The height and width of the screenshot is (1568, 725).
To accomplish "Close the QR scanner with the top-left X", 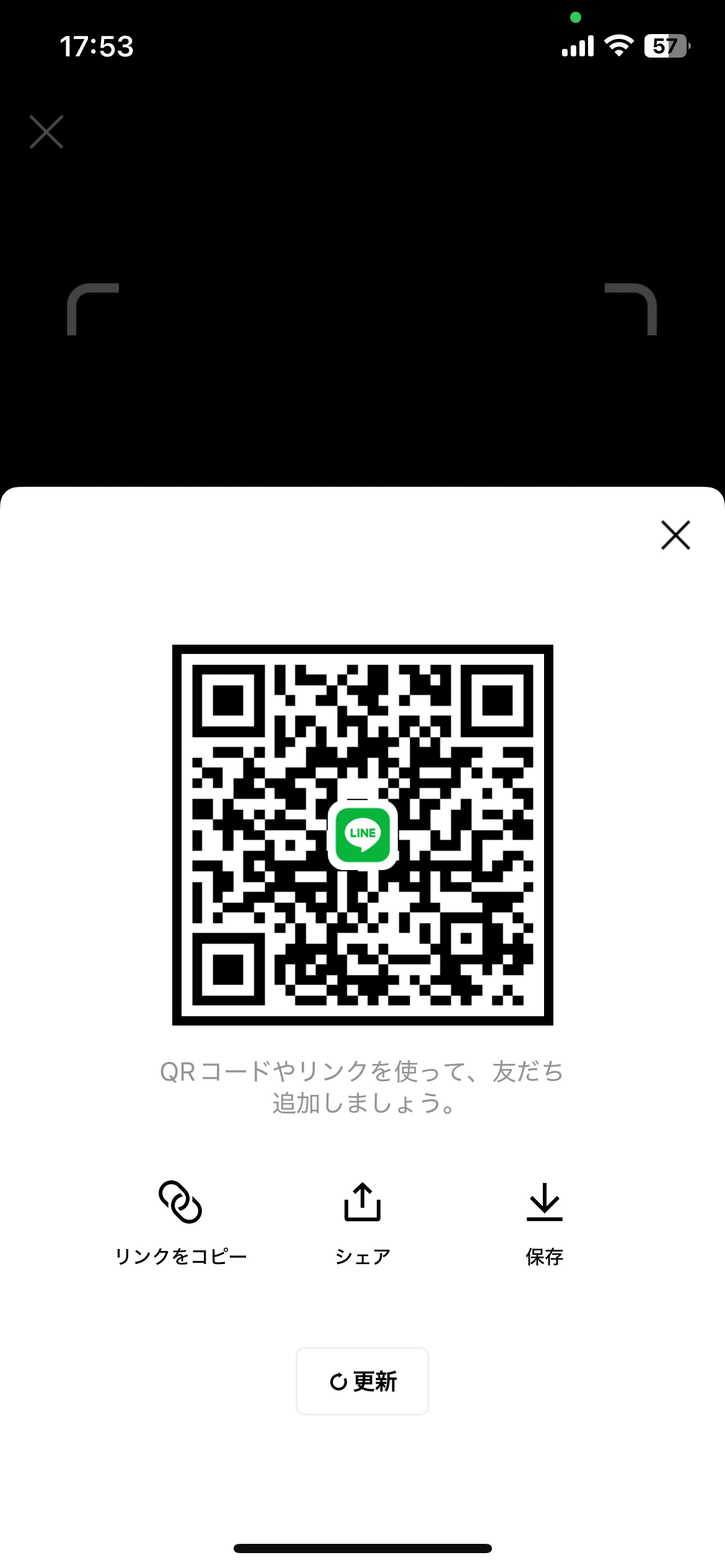I will coord(46,132).
